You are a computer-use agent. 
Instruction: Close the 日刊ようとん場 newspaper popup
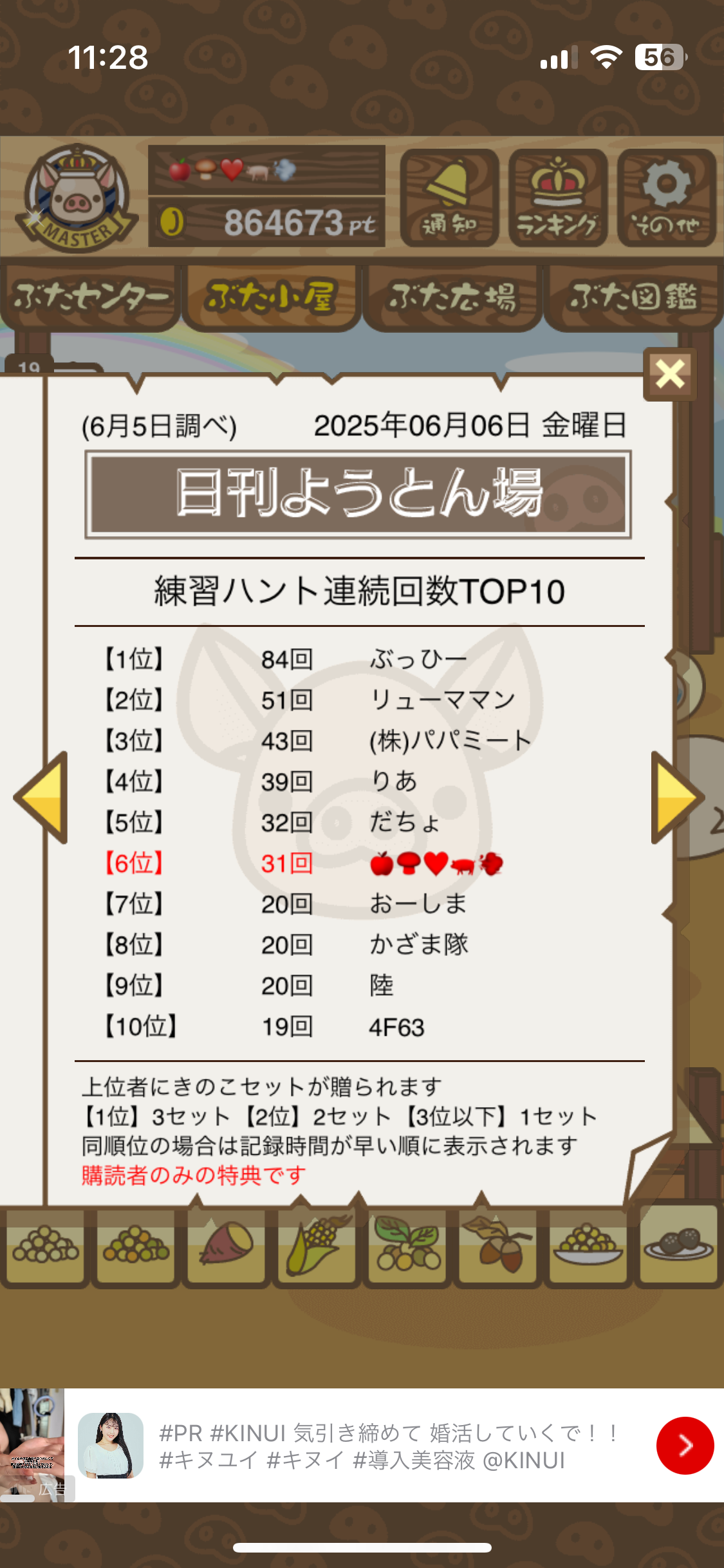tap(669, 374)
